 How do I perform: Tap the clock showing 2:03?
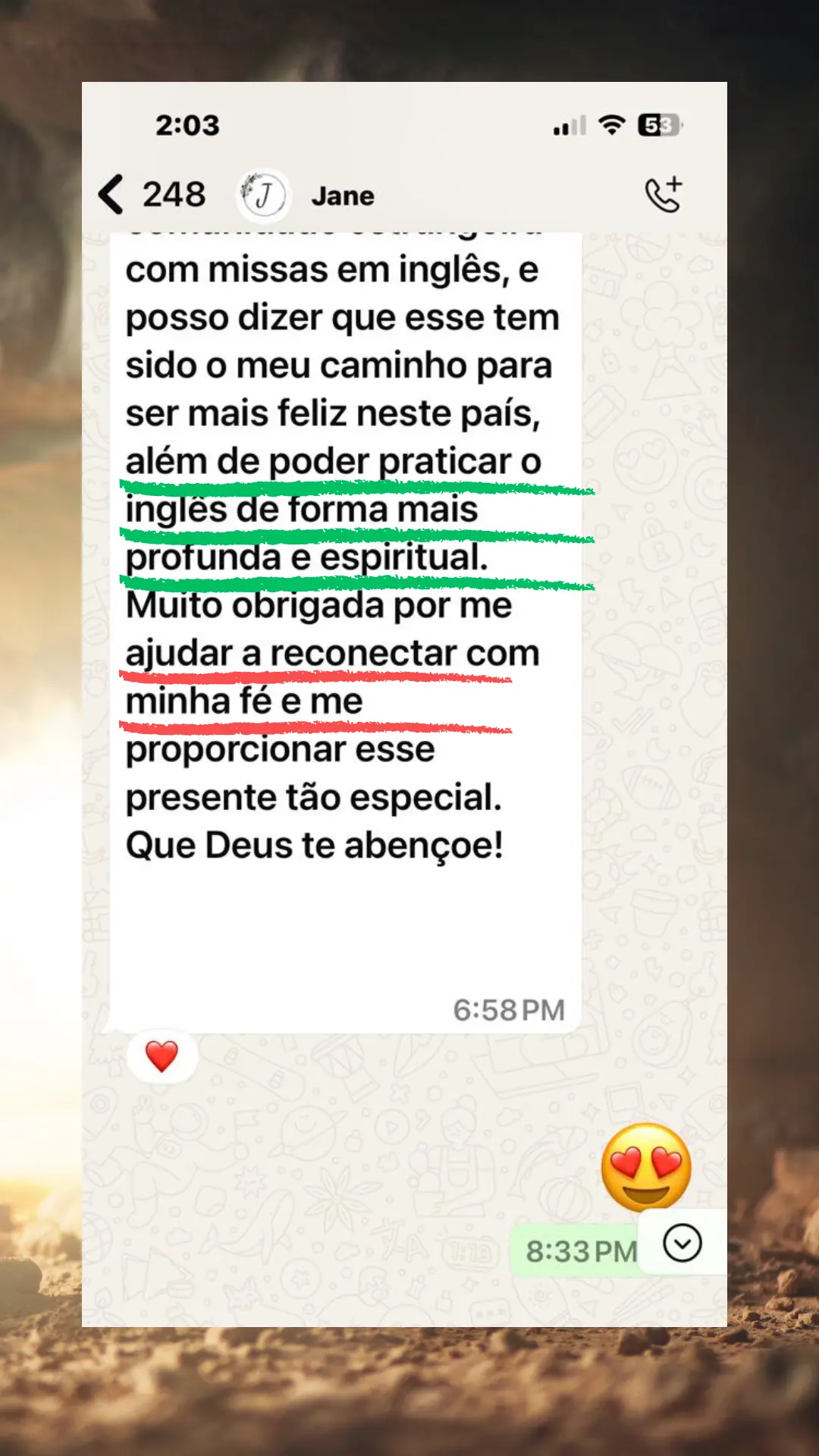[x=188, y=125]
